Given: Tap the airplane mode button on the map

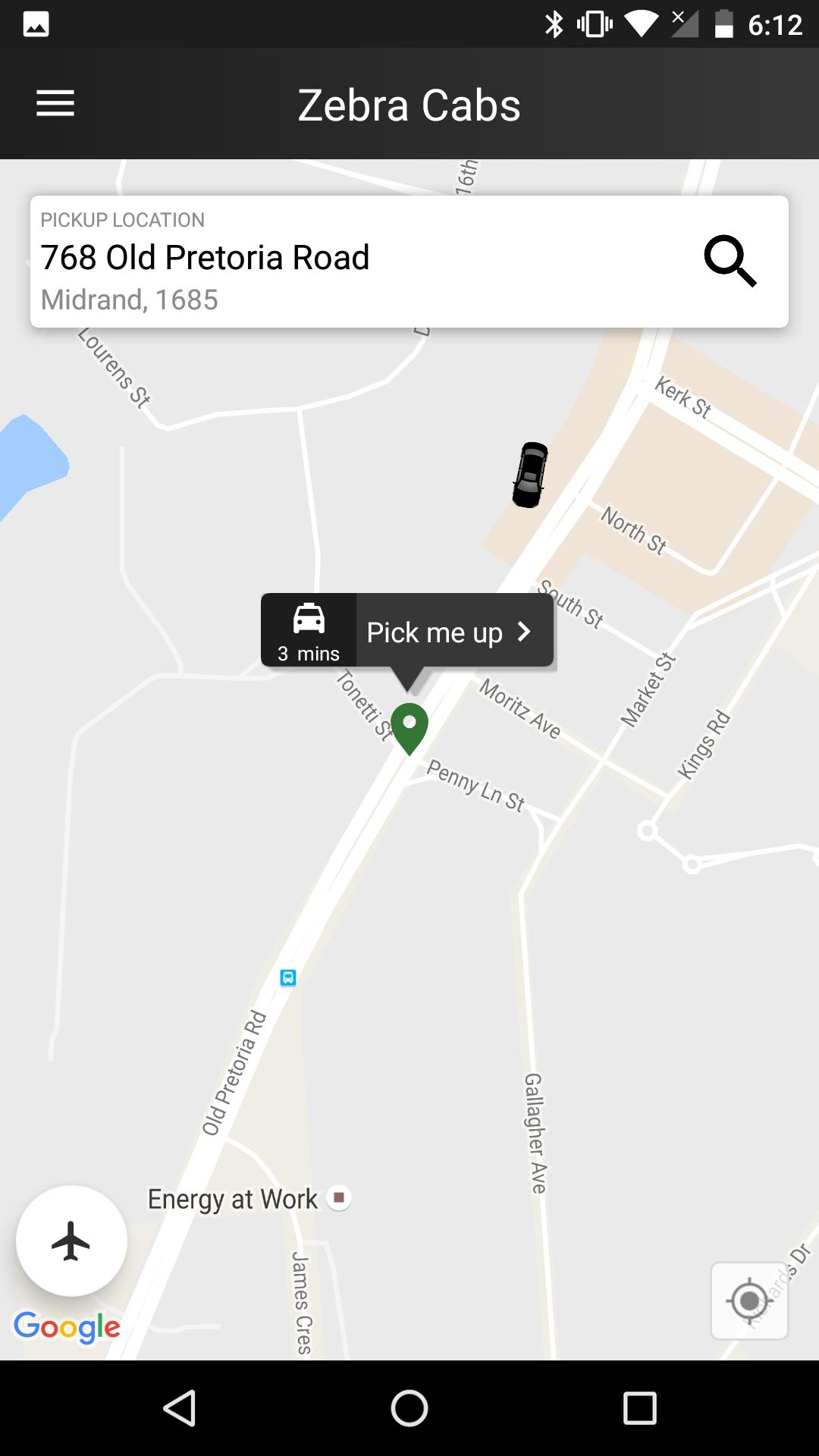Looking at the screenshot, I should point(71,1241).
